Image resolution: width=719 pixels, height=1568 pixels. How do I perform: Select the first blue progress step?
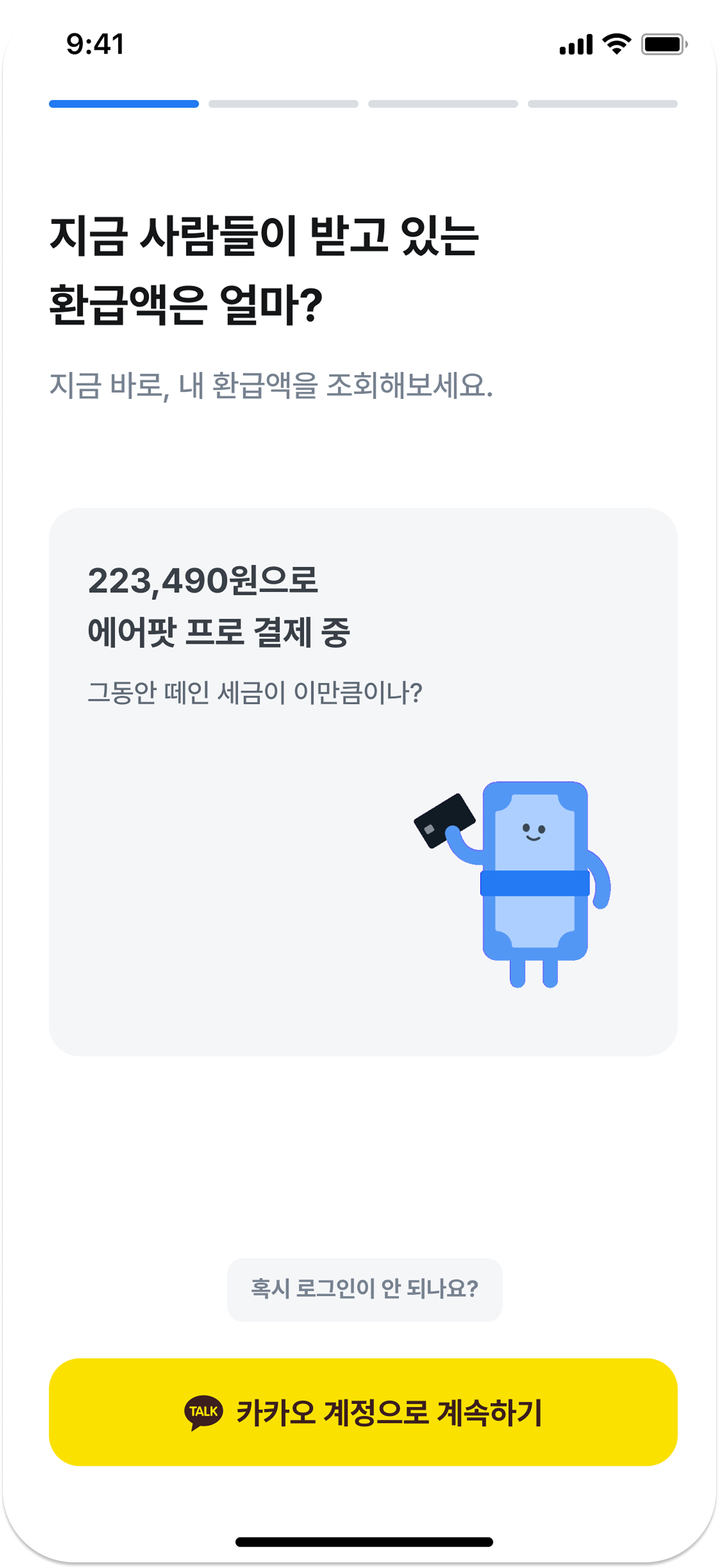coord(124,104)
